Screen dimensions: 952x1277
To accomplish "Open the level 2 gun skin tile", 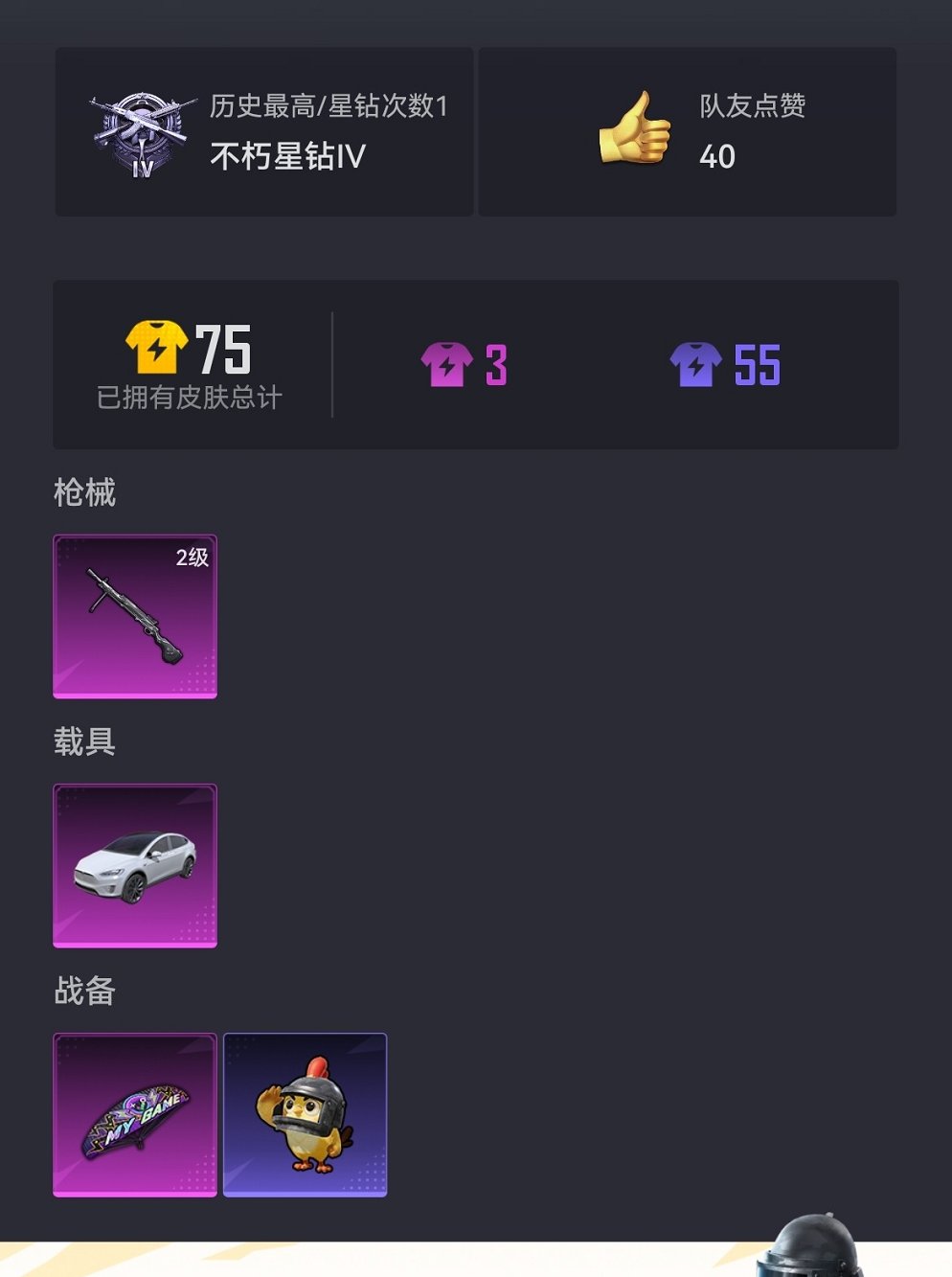I will click(135, 616).
